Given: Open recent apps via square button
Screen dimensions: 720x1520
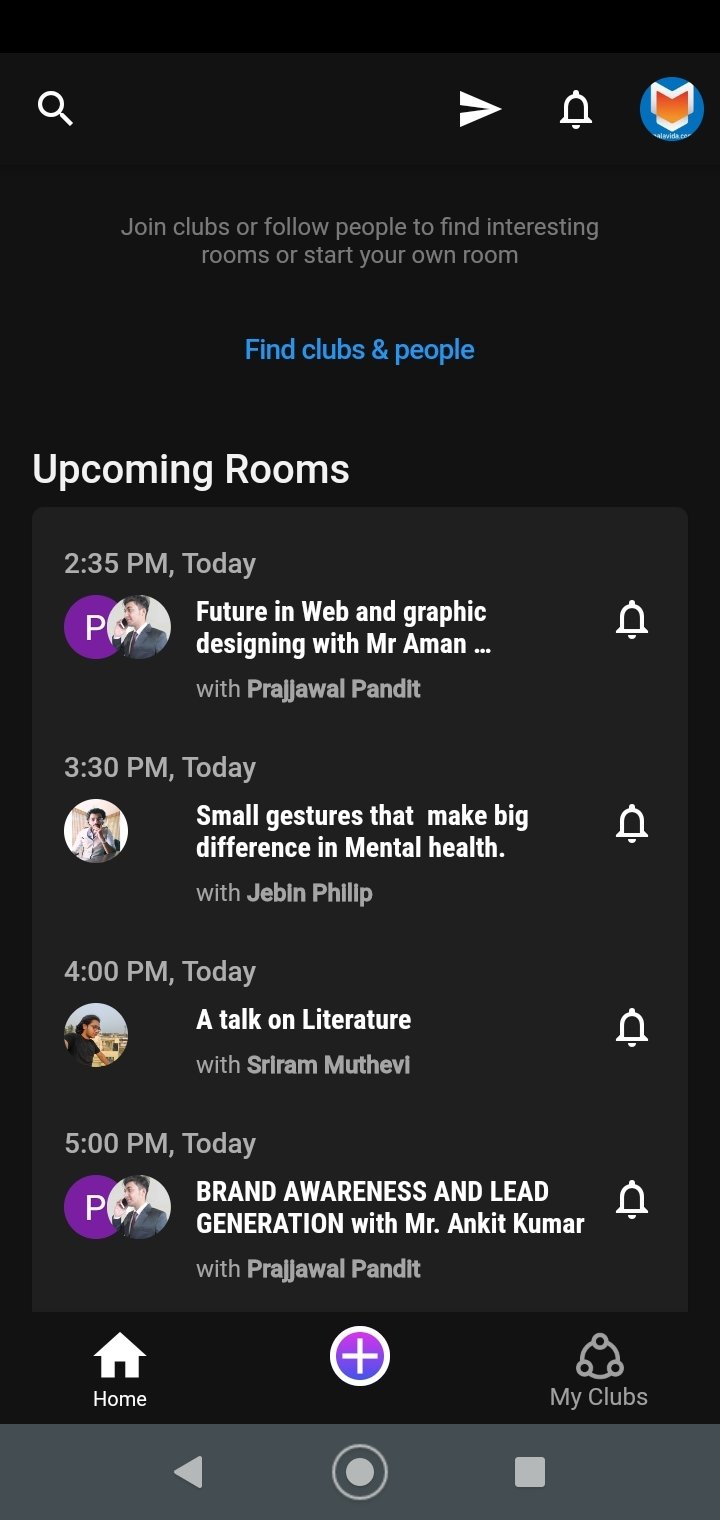Looking at the screenshot, I should pos(530,1472).
